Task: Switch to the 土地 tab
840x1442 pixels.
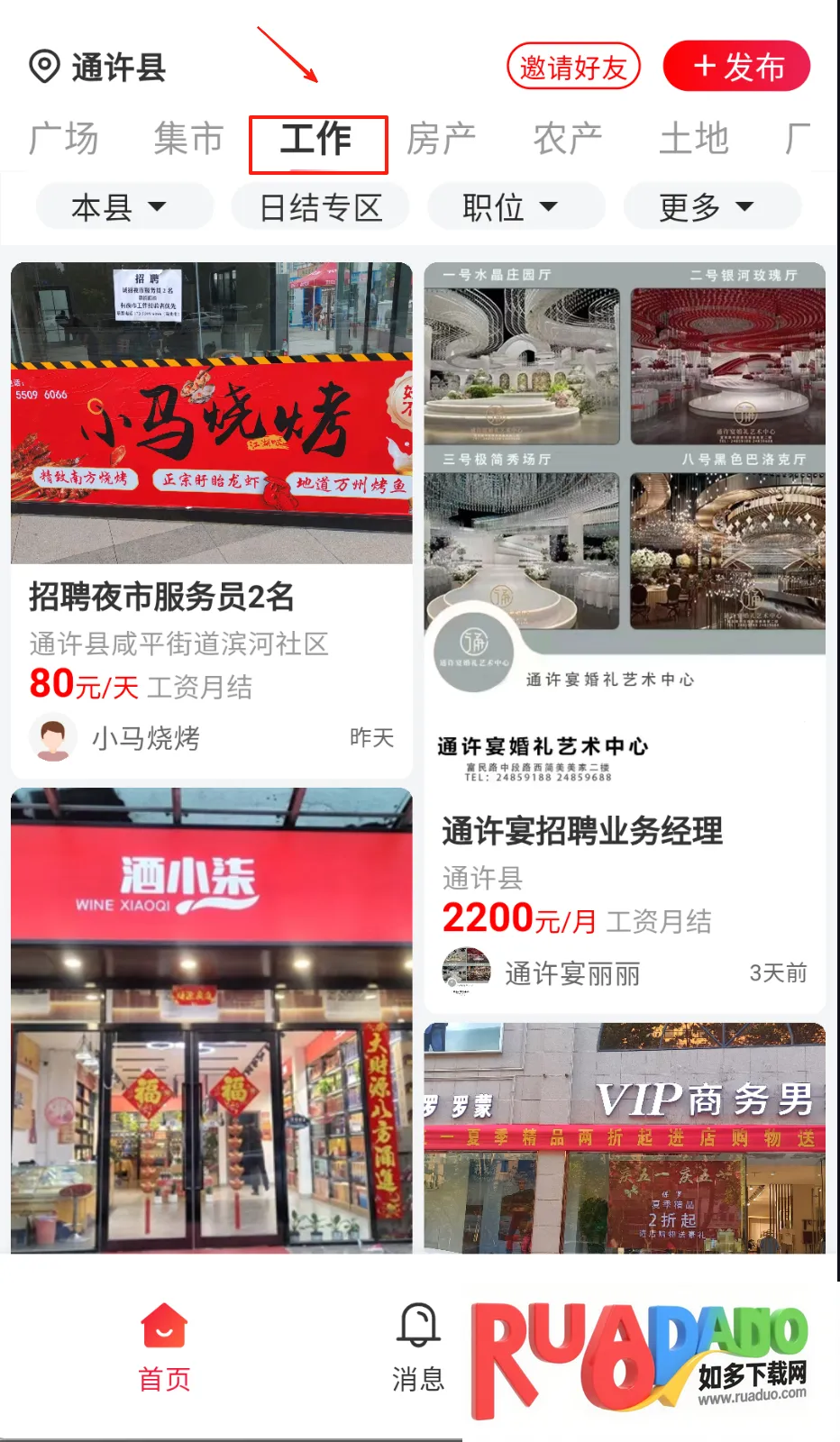Action: (694, 140)
